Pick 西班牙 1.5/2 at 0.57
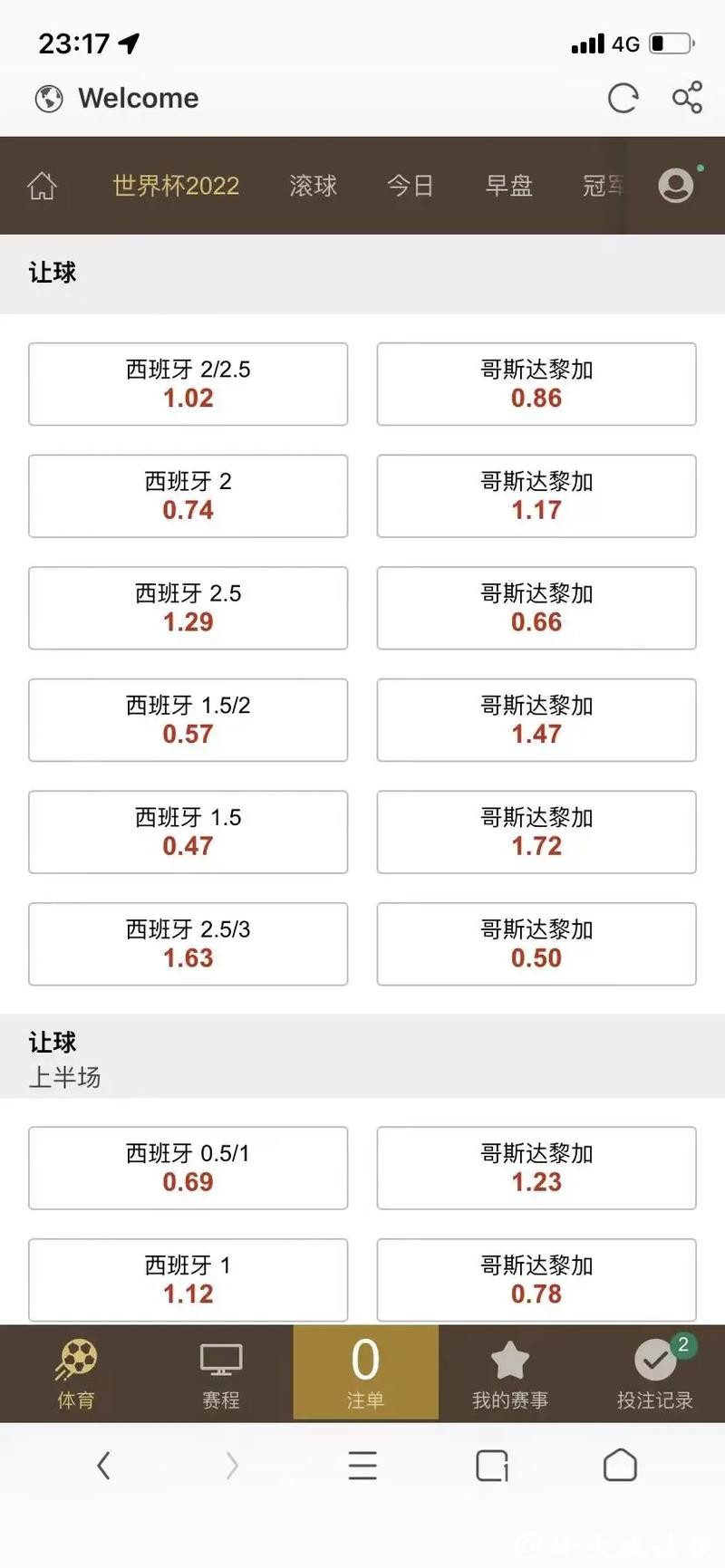Screen dimensions: 725x1568 tap(188, 720)
